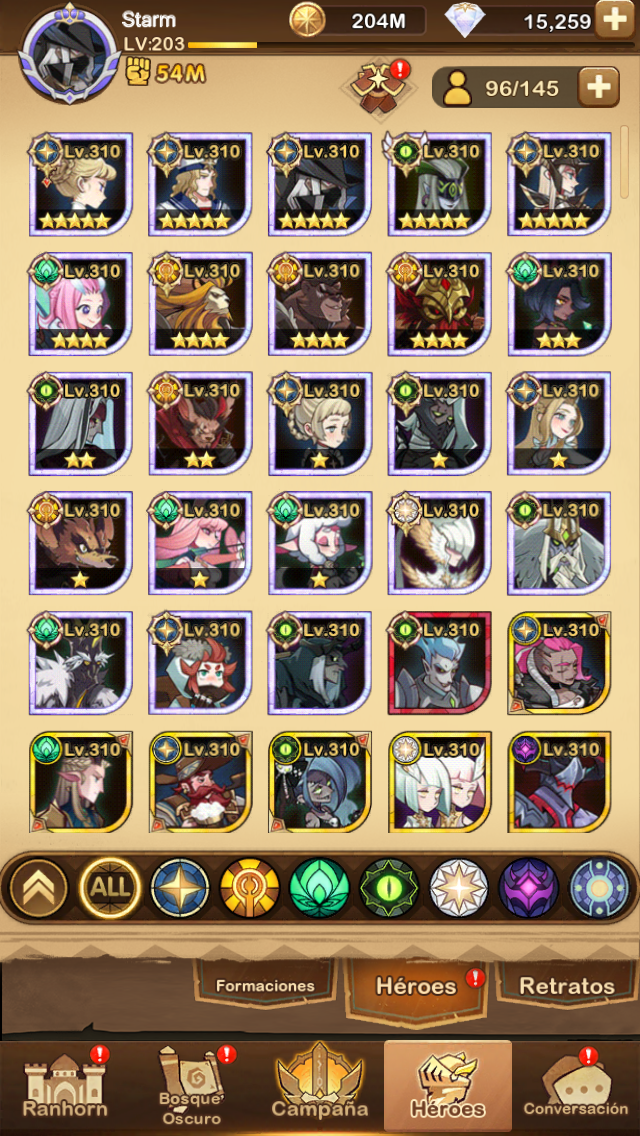Switch to the Formaciones tab
640x1136 pixels.
265,986
